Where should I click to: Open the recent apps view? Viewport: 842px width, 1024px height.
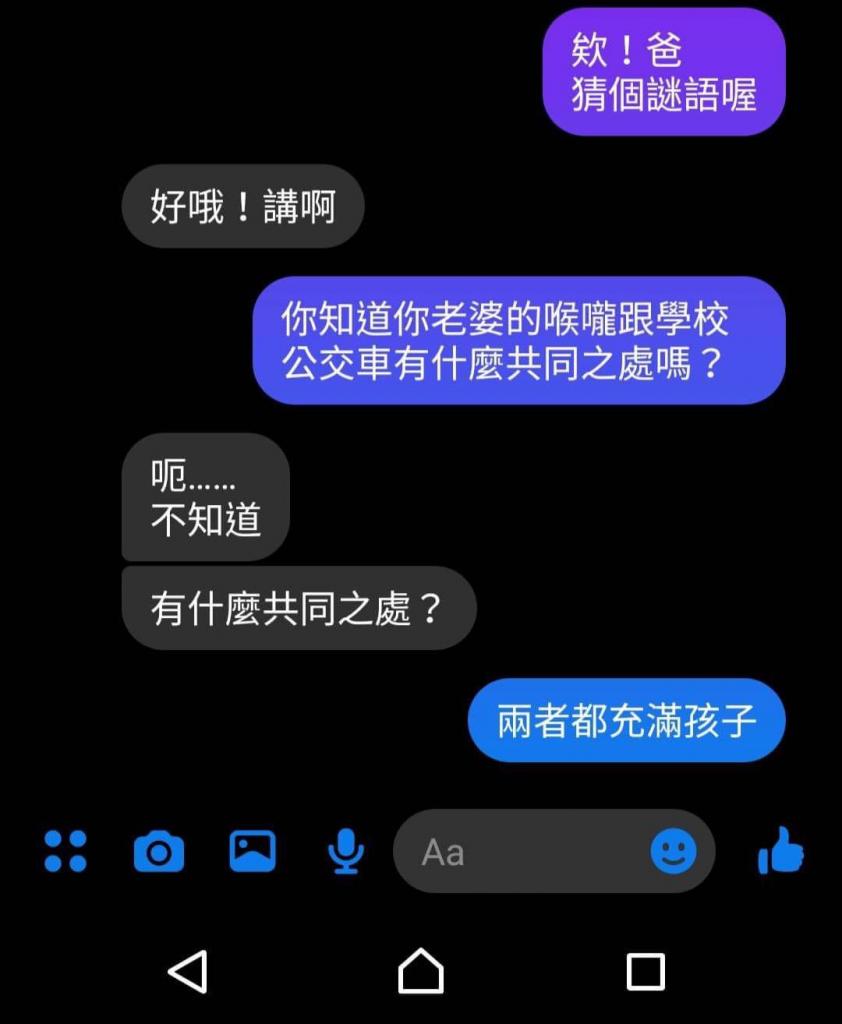[x=645, y=970]
